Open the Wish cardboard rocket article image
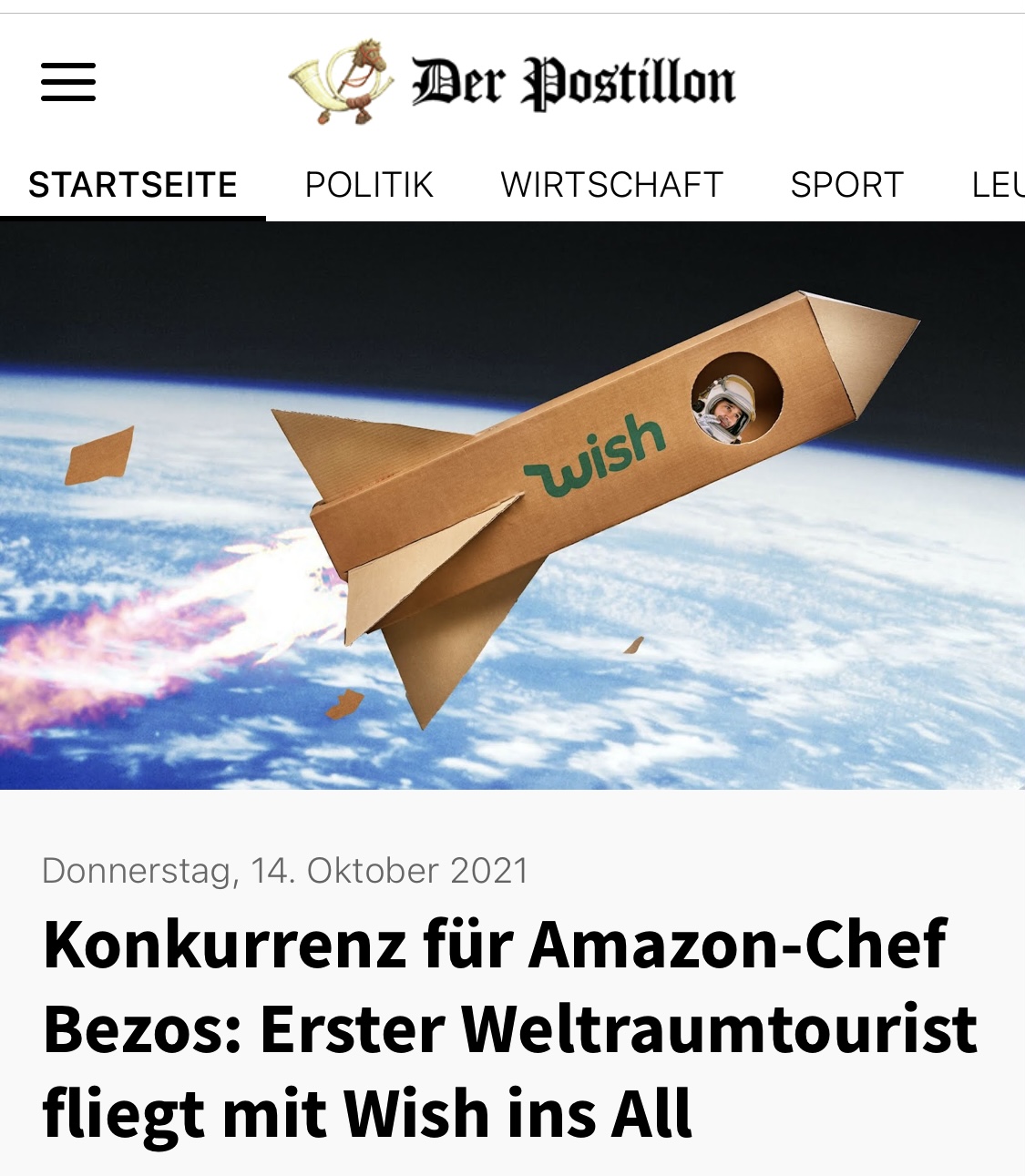This screenshot has width=1025, height=1176. point(512,506)
